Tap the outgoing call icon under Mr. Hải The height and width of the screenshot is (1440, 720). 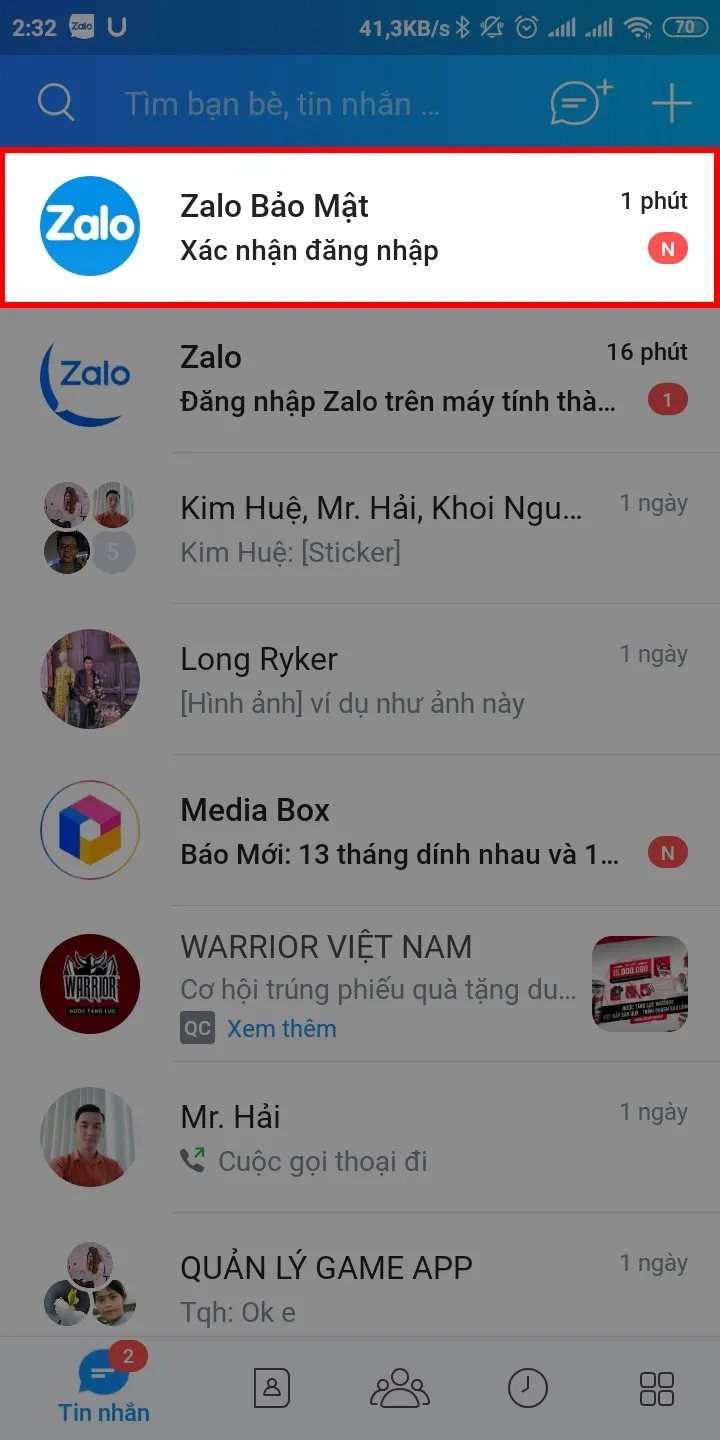pyautogui.click(x=193, y=1161)
